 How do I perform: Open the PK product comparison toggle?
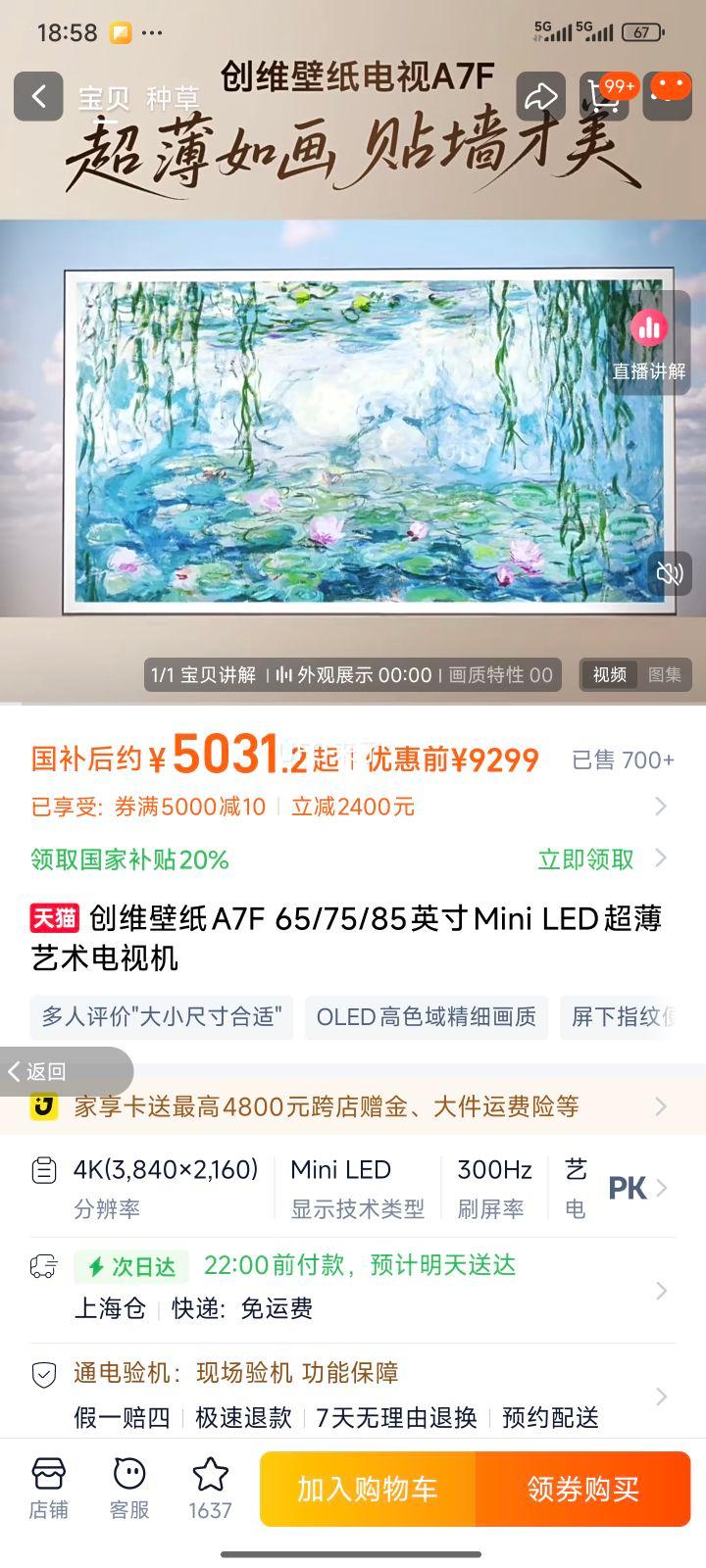(x=629, y=1188)
